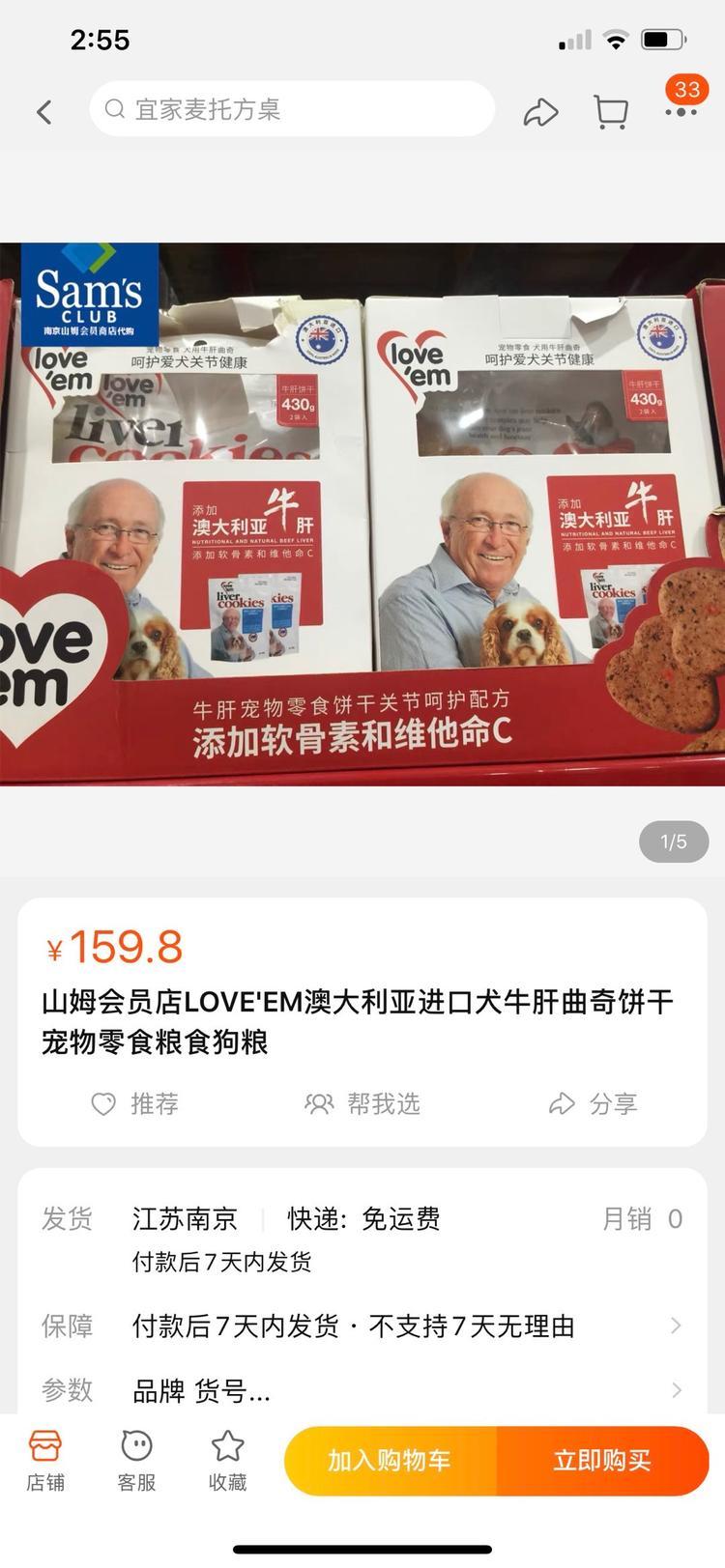Image resolution: width=725 pixels, height=1568 pixels.
Task: Go back to the previous page
Action: (x=43, y=112)
